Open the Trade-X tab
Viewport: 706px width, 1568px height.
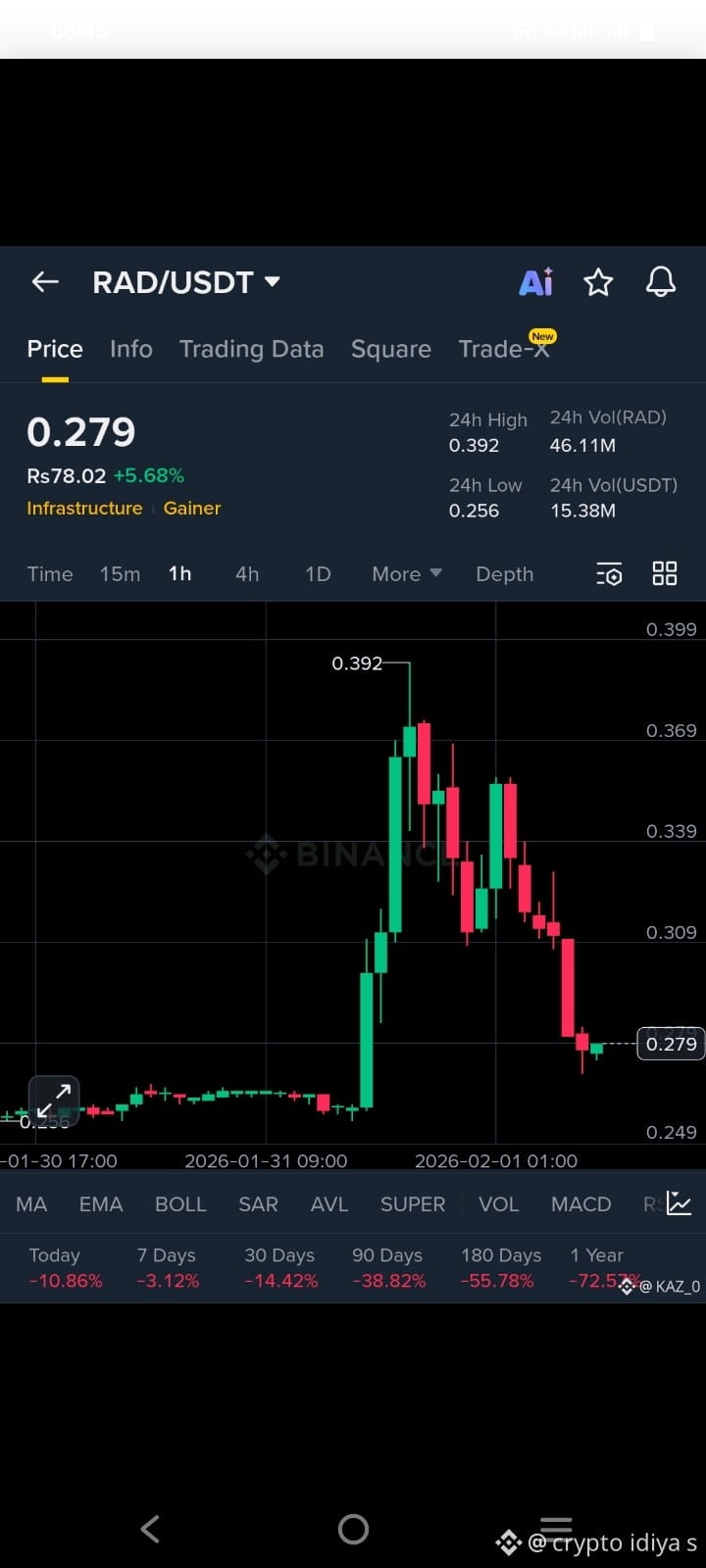click(x=504, y=349)
